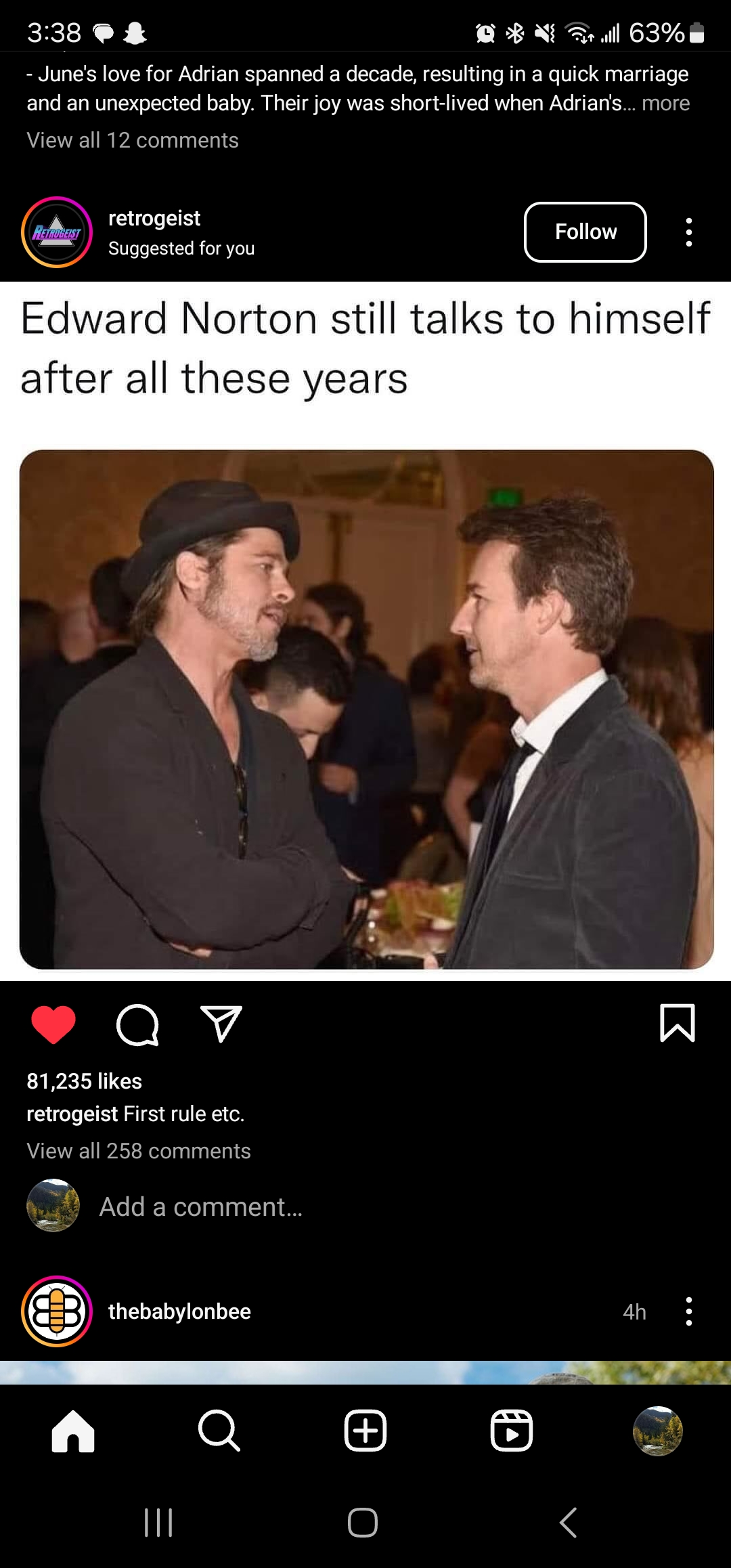Viewport: 731px width, 1568px height.
Task: Expand the caption with more
Action: tap(665, 103)
